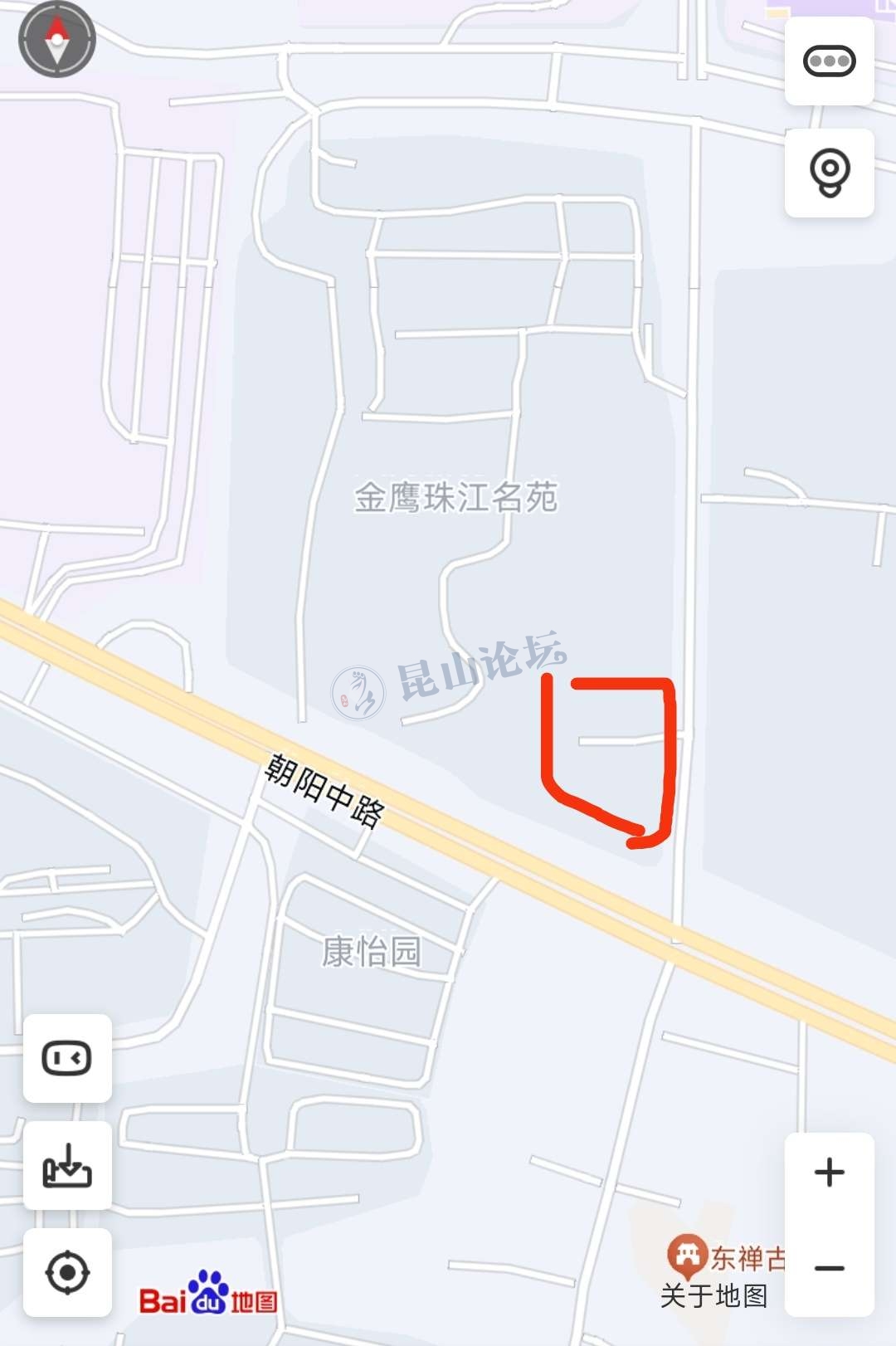Zoom in with the plus button
896x1346 pixels.
[x=829, y=1172]
